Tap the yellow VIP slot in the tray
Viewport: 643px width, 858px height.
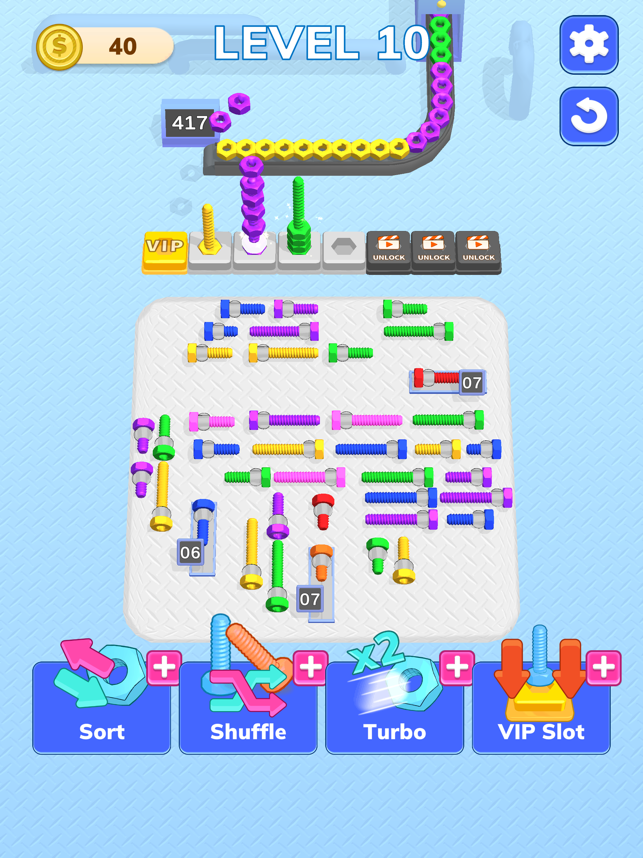tap(165, 250)
